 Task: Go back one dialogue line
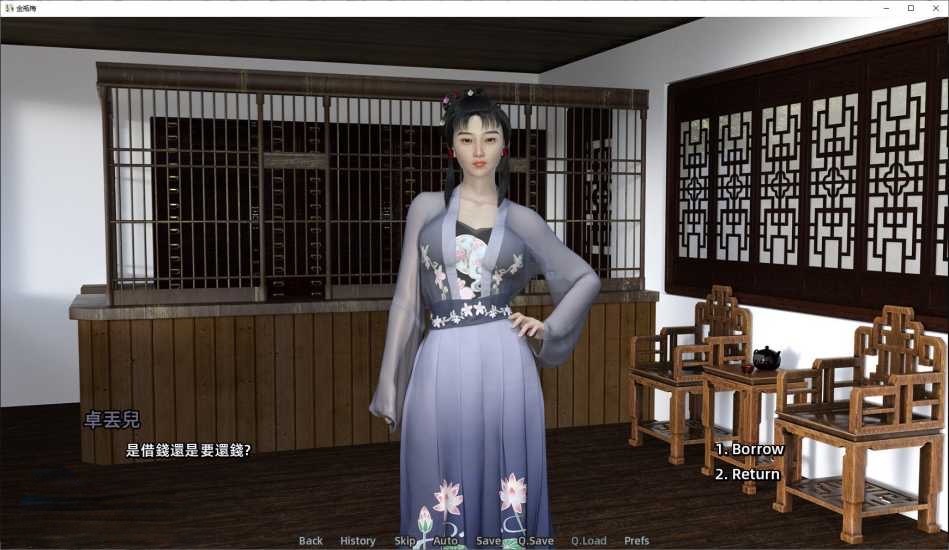[311, 541]
